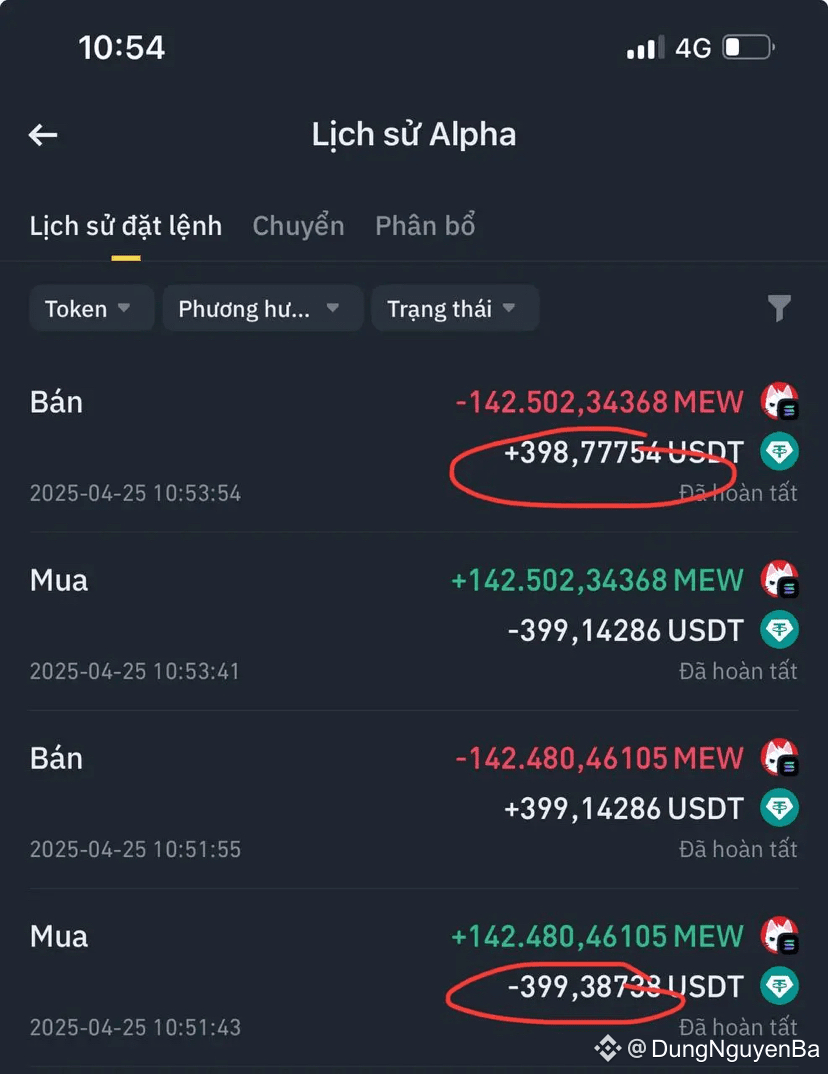Open the Bán order from 10:53:54

(414, 445)
